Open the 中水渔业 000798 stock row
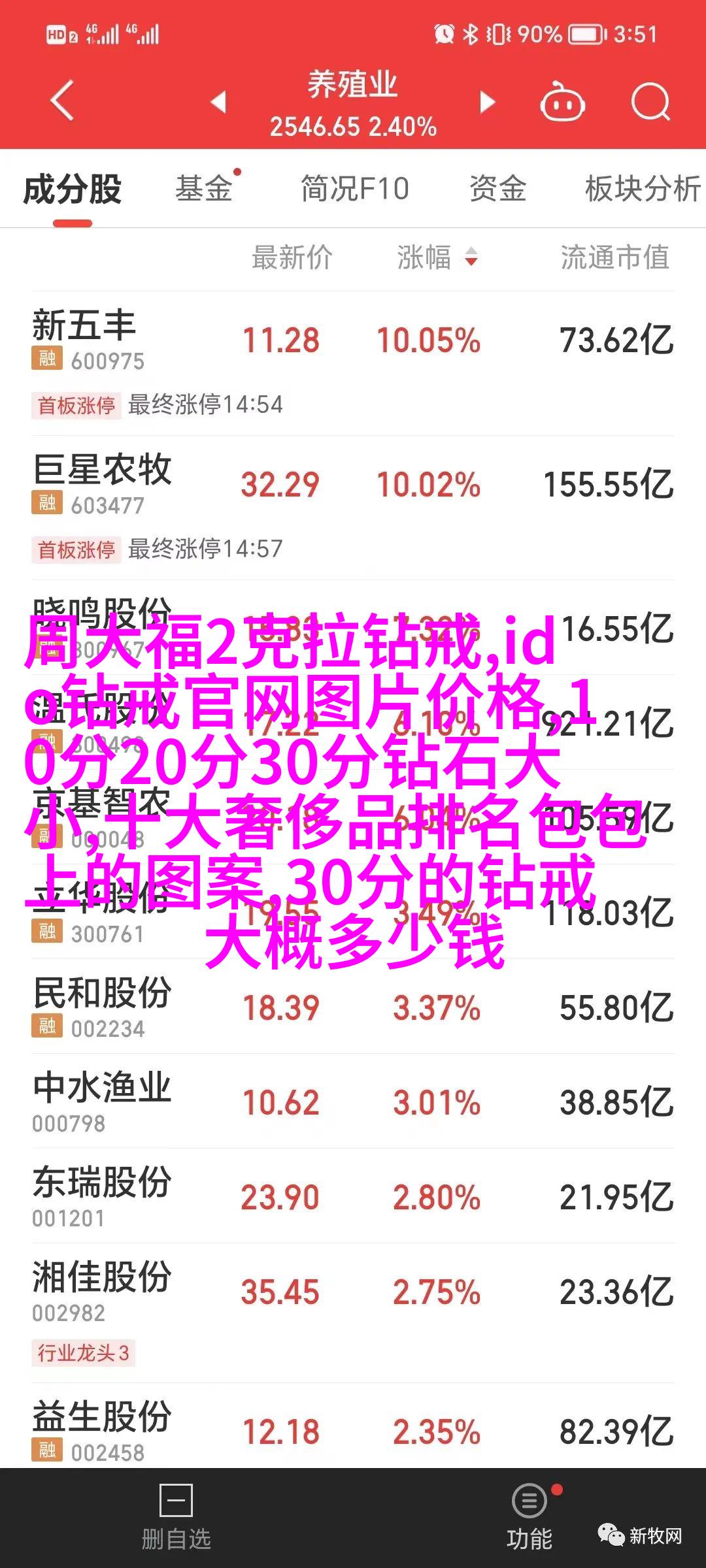 point(353,1102)
